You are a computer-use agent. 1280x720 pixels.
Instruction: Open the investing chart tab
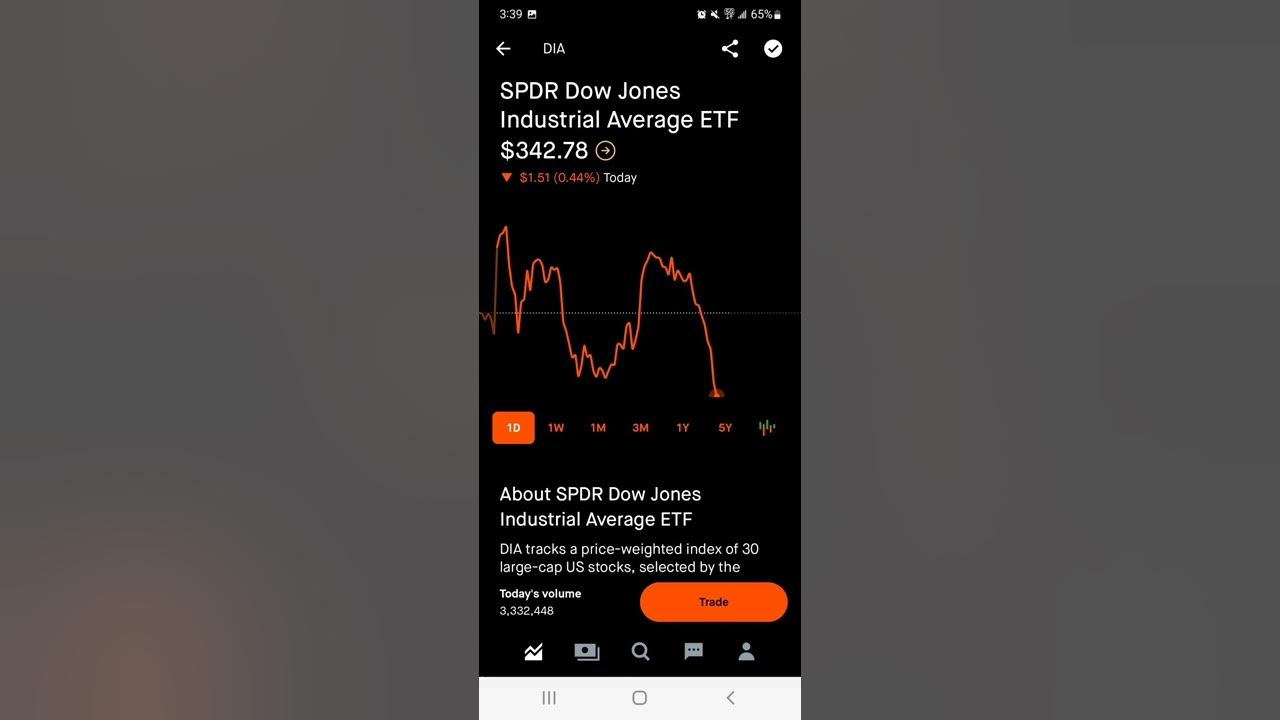(533, 652)
